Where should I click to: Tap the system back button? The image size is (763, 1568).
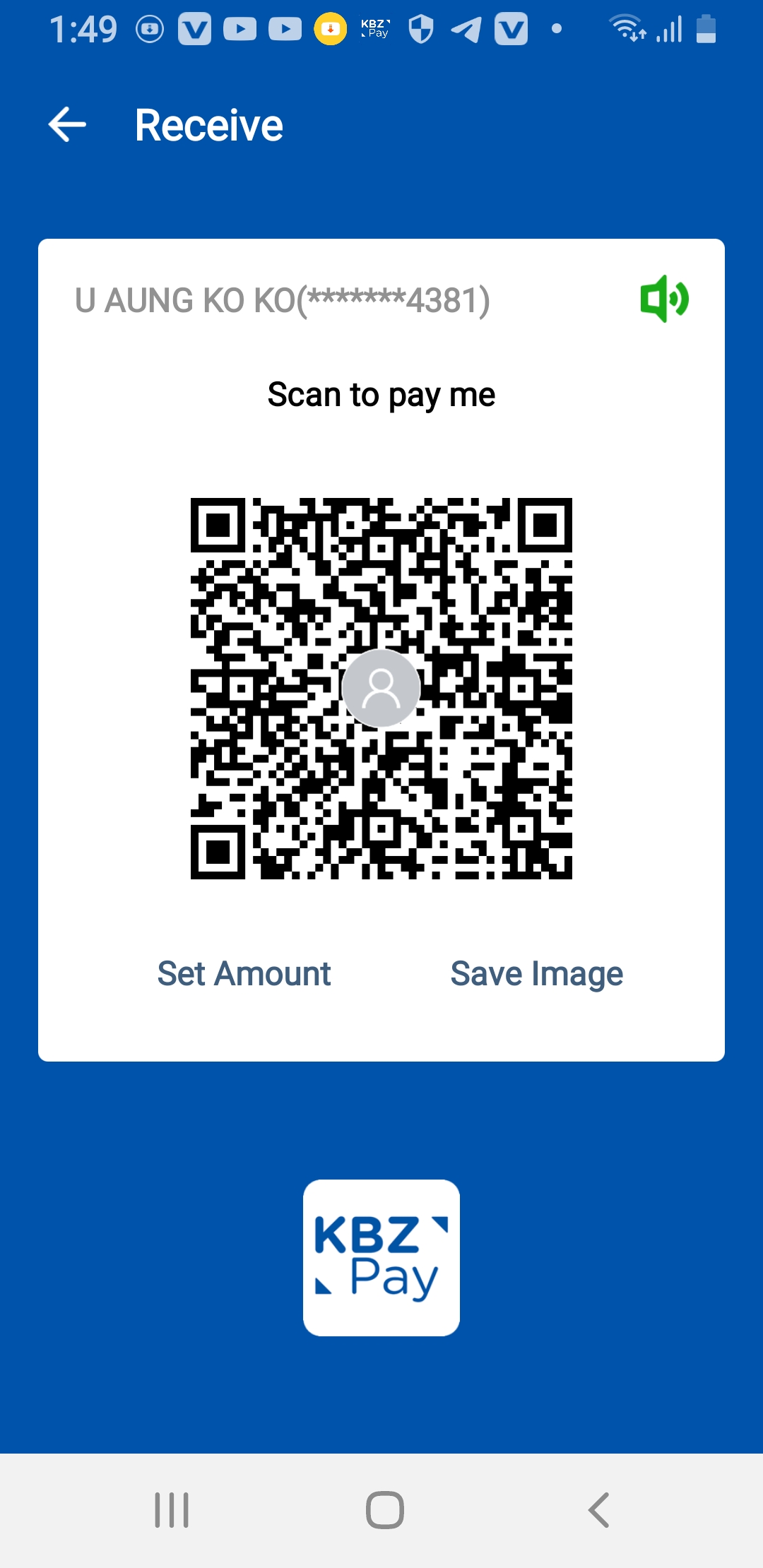pos(598,1510)
